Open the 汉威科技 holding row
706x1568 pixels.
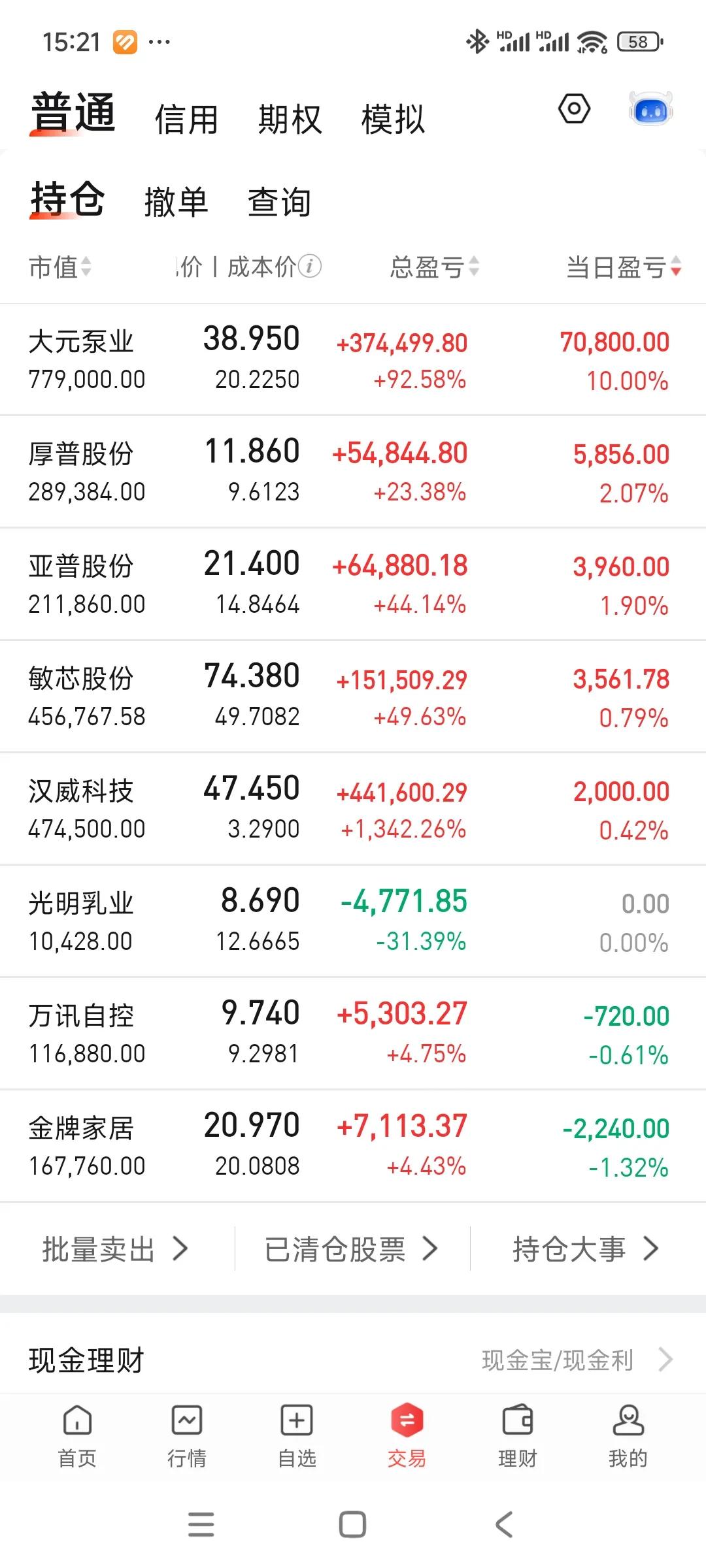(353, 809)
